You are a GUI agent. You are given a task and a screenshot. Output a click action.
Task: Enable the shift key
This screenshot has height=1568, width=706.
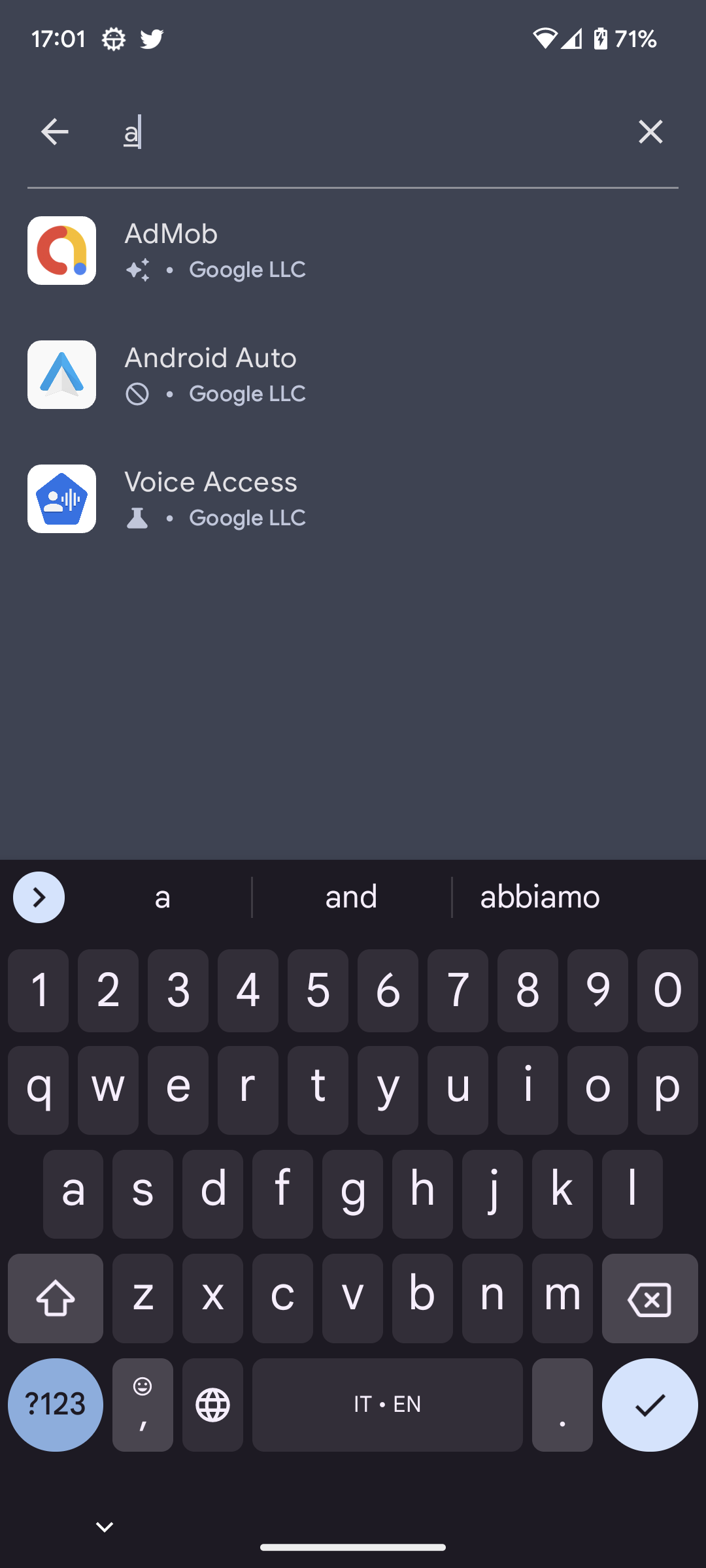point(56,1299)
